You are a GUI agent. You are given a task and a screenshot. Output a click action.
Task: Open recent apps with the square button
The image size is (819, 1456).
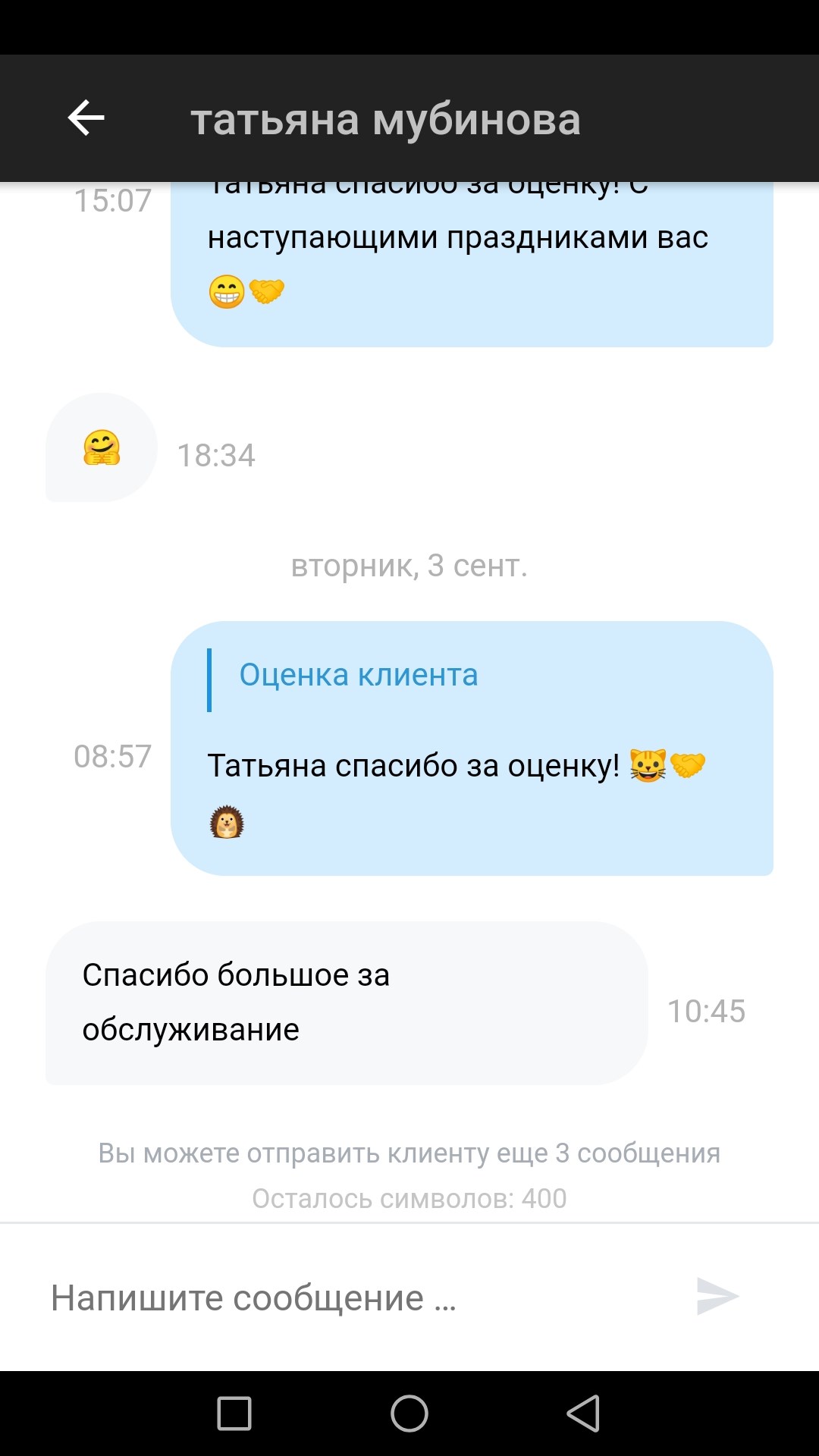(x=234, y=1414)
